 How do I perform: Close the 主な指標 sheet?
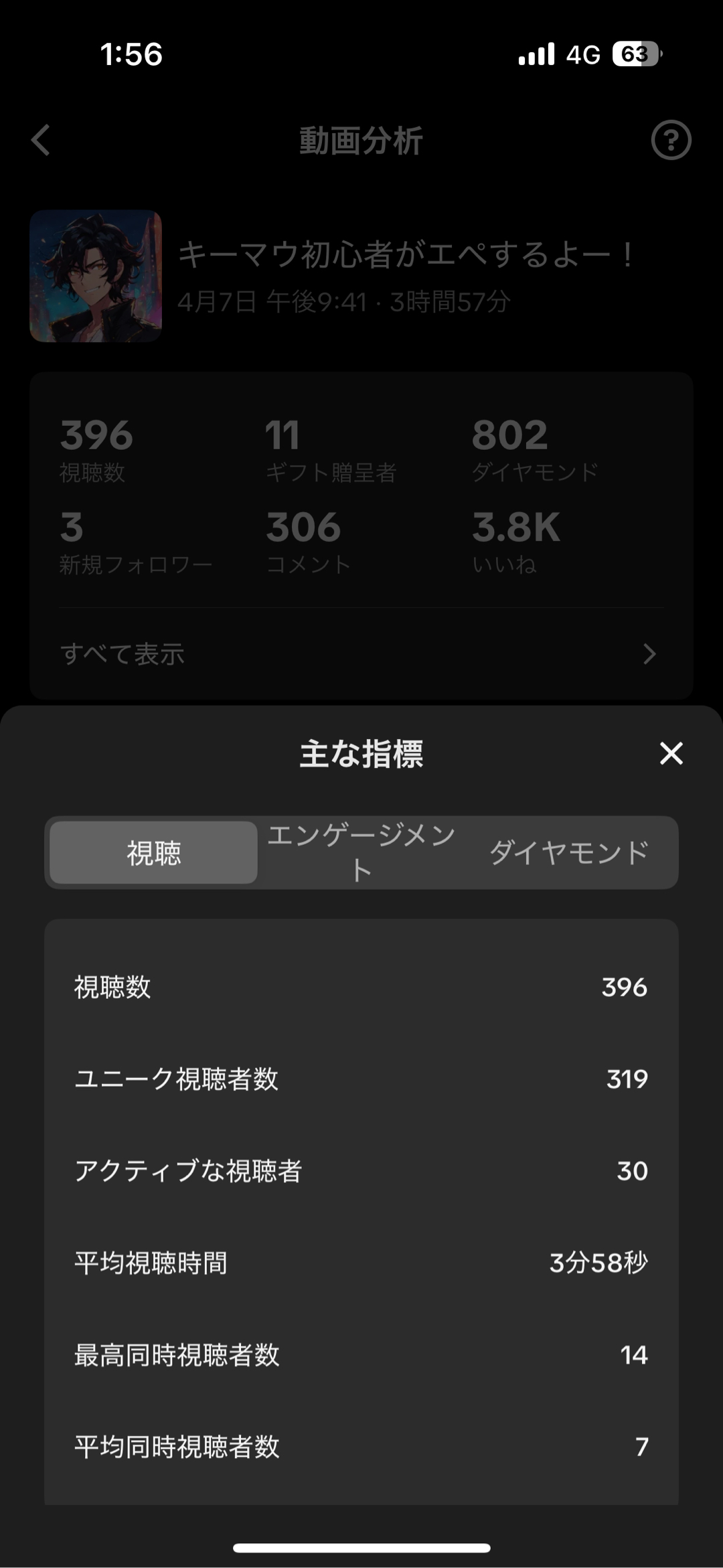(x=671, y=753)
